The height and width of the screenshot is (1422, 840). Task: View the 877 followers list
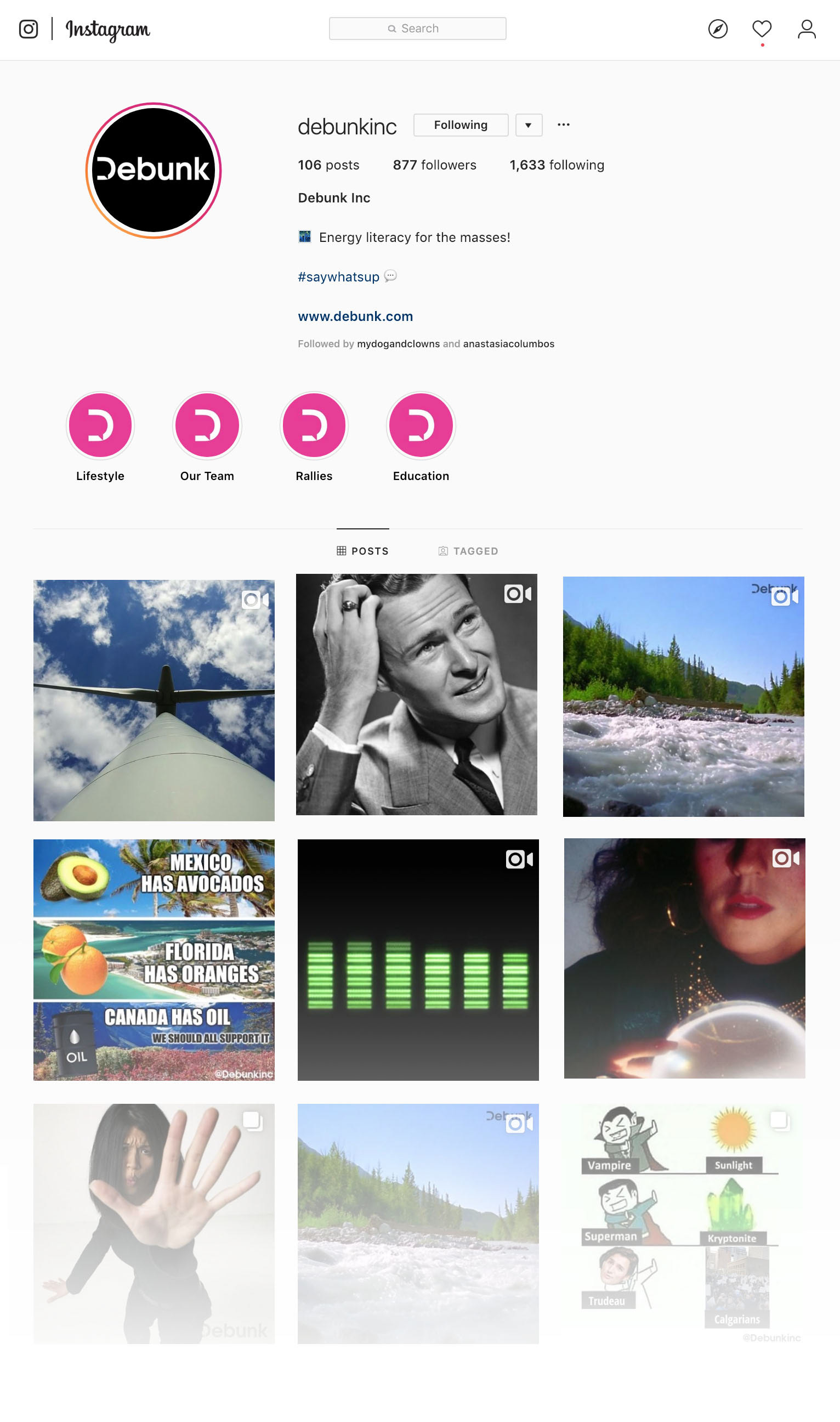(x=434, y=165)
